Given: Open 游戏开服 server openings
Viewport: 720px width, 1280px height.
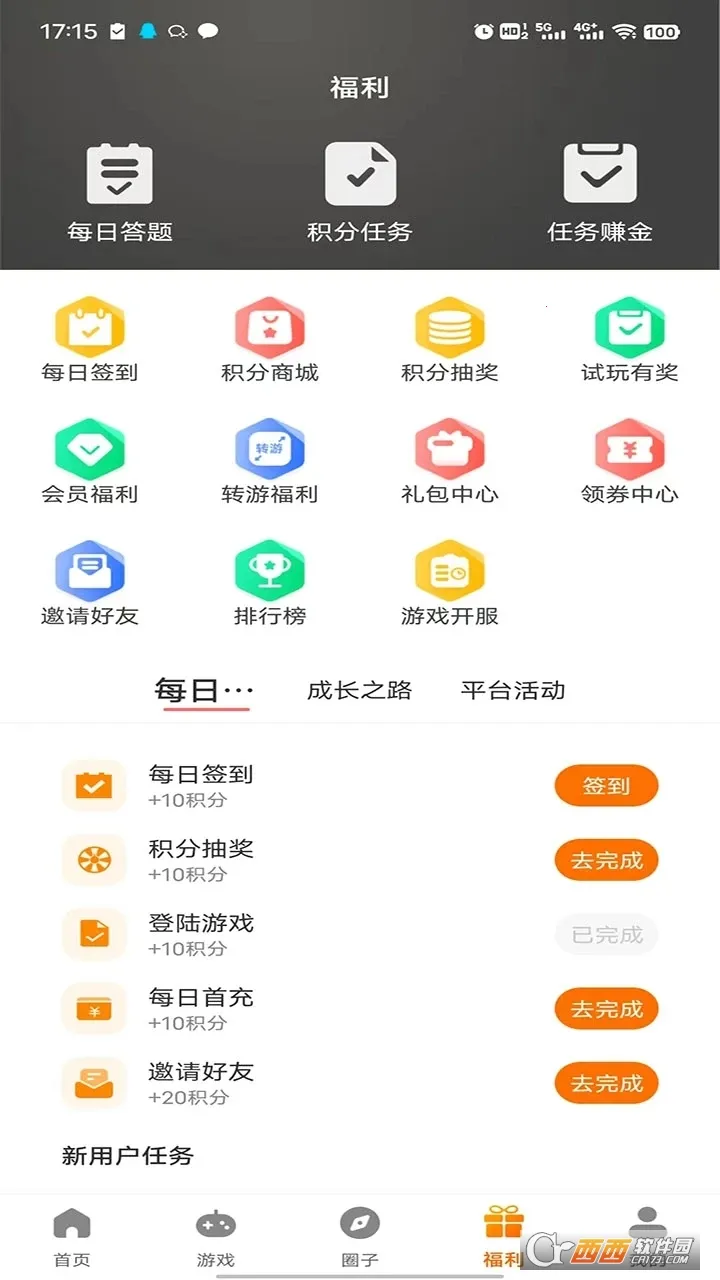Looking at the screenshot, I should pos(450,585).
